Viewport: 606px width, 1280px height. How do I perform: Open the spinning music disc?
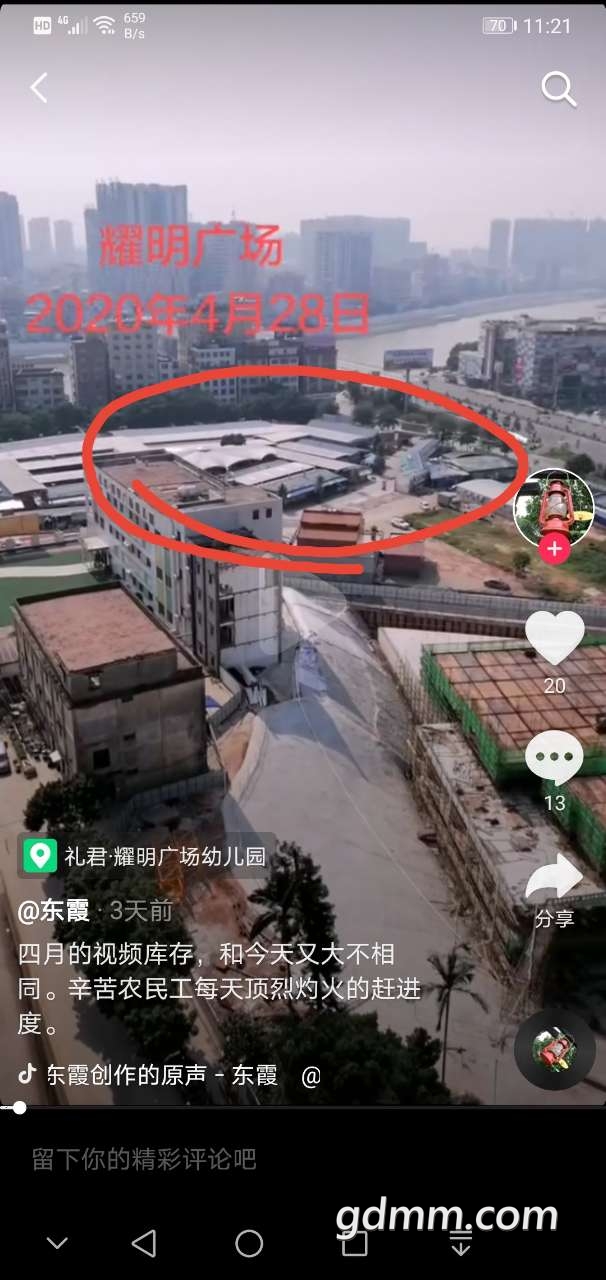tap(554, 1048)
